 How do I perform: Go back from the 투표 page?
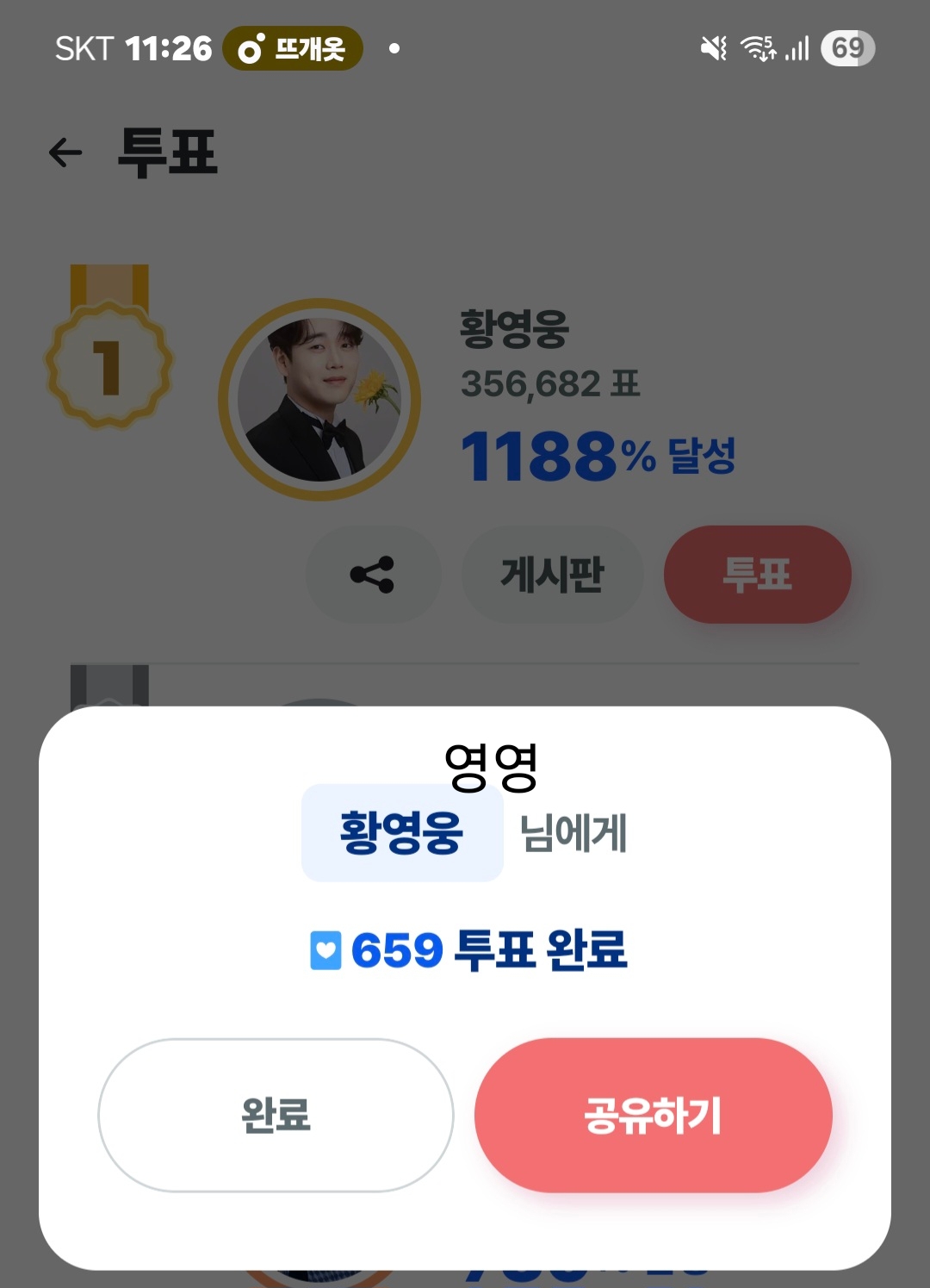point(65,152)
